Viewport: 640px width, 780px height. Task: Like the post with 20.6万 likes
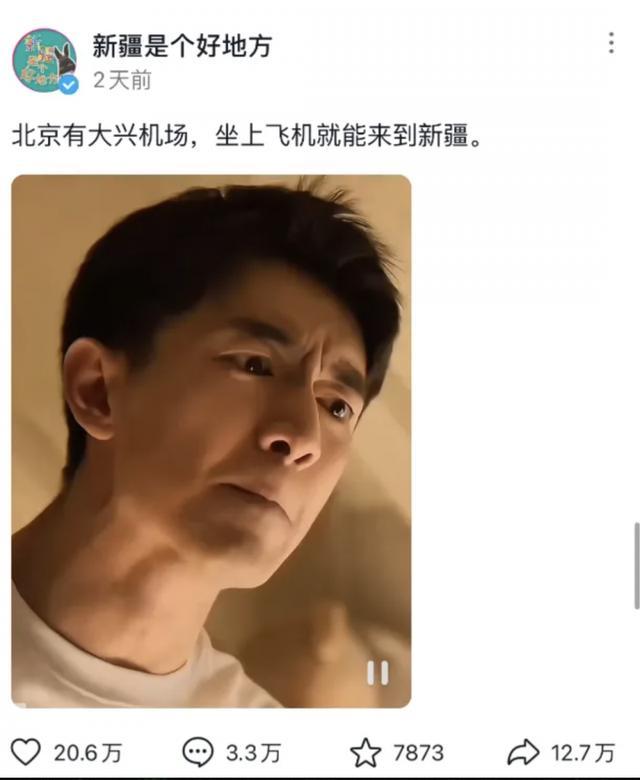coord(25,752)
